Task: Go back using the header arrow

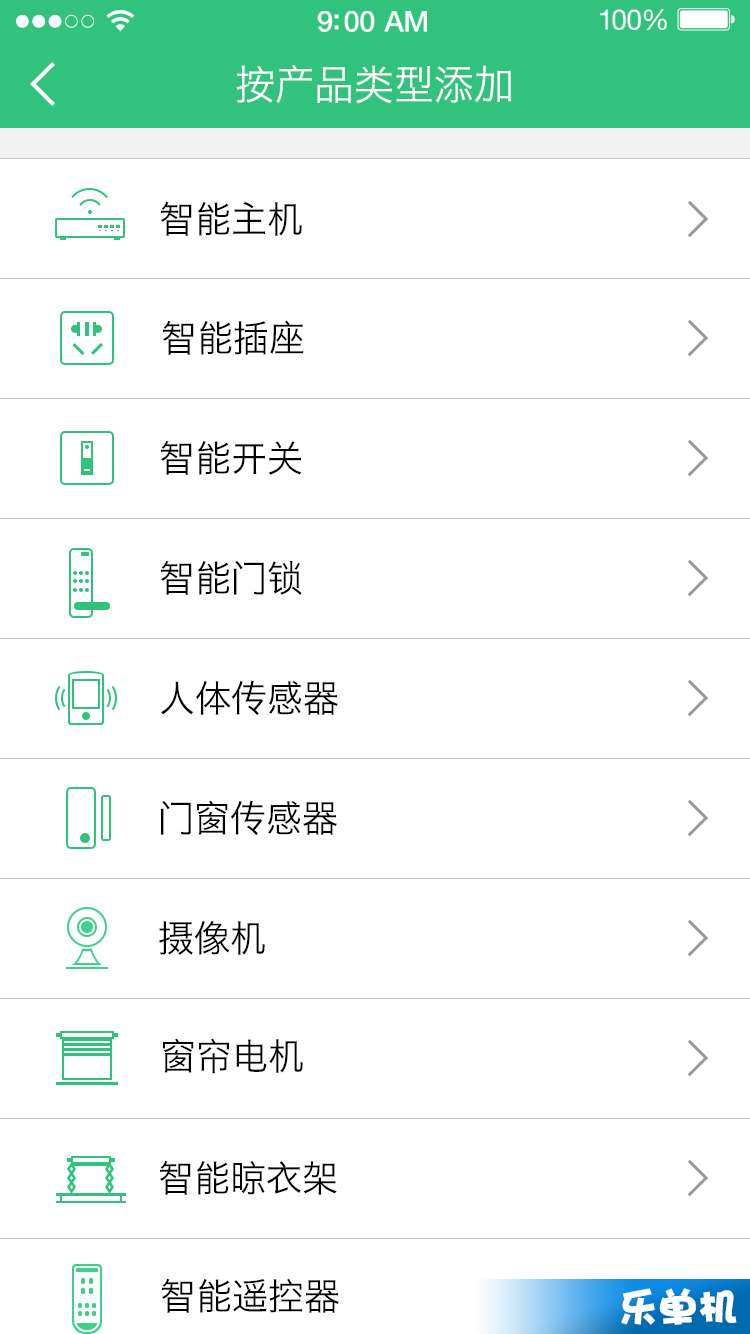Action: click(x=43, y=84)
